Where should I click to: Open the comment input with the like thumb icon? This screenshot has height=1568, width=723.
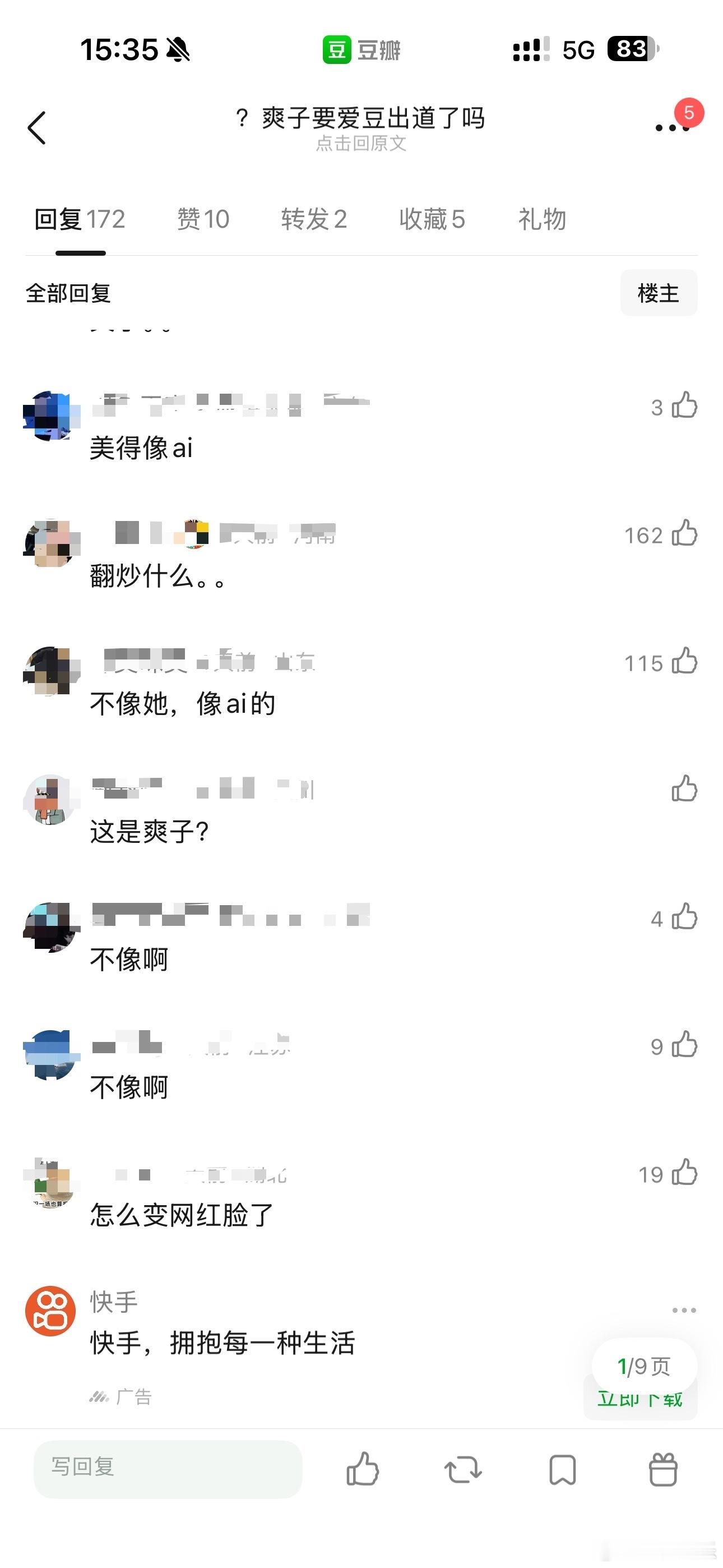363,1469
